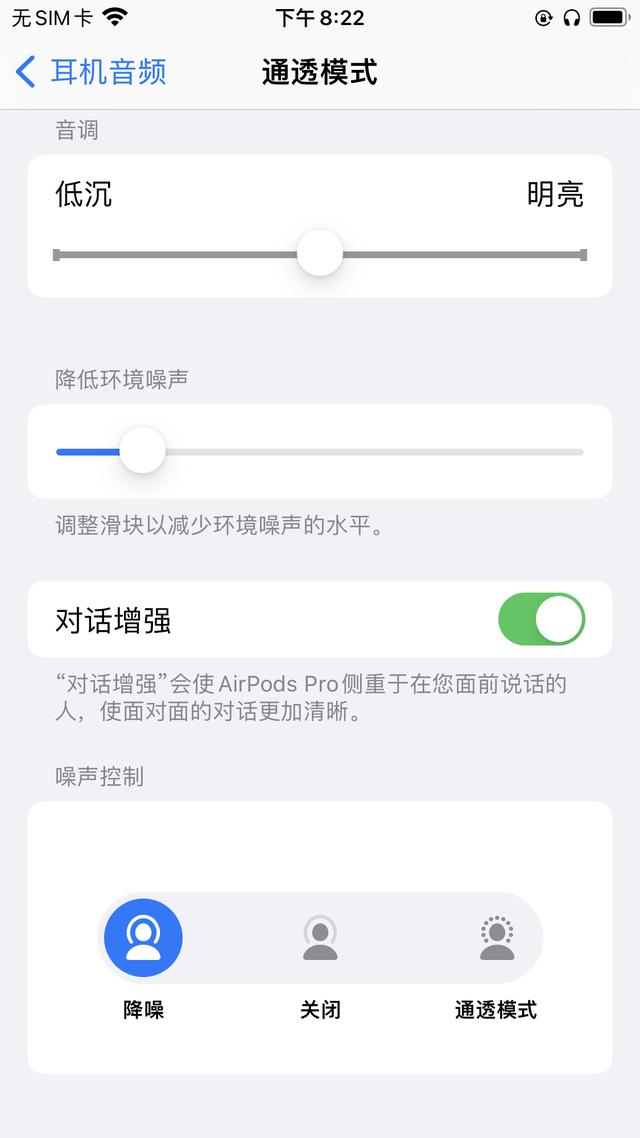Switch noise control to 通透模式
This screenshot has height=1138, width=640.
point(496,938)
